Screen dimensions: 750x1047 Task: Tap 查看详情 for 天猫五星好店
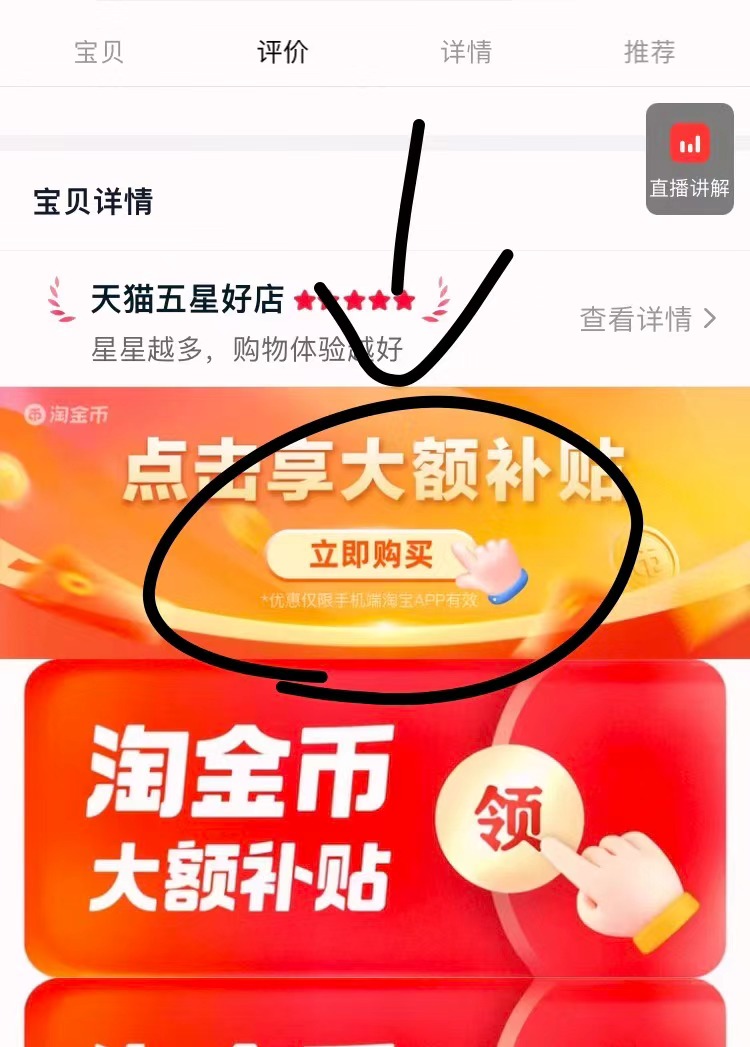tap(648, 319)
